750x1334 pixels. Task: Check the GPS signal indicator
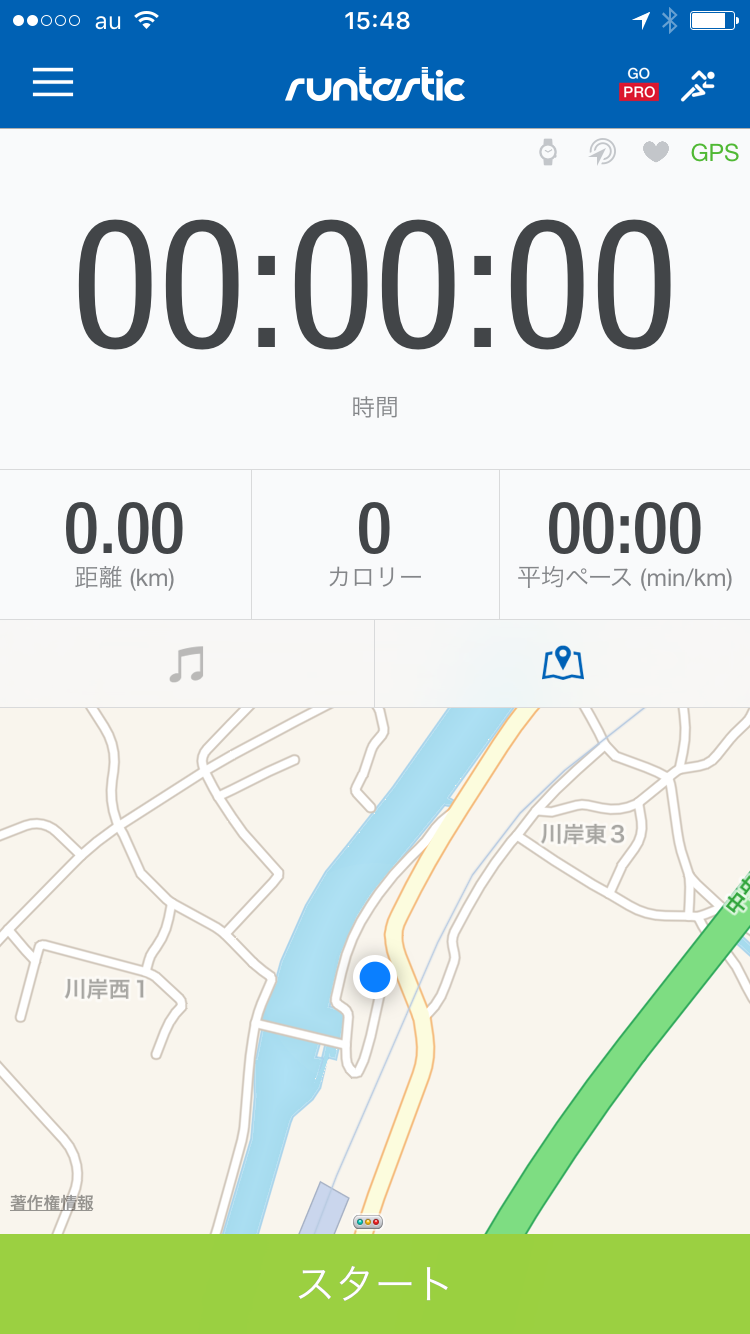(x=714, y=152)
